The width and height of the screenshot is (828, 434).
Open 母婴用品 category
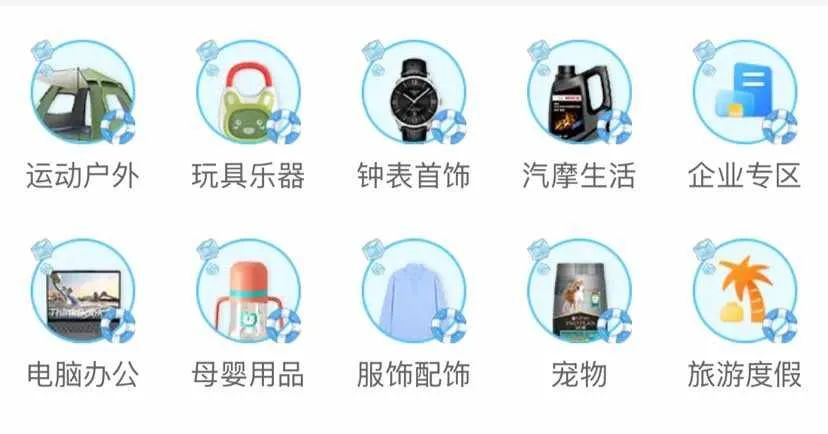click(x=248, y=291)
